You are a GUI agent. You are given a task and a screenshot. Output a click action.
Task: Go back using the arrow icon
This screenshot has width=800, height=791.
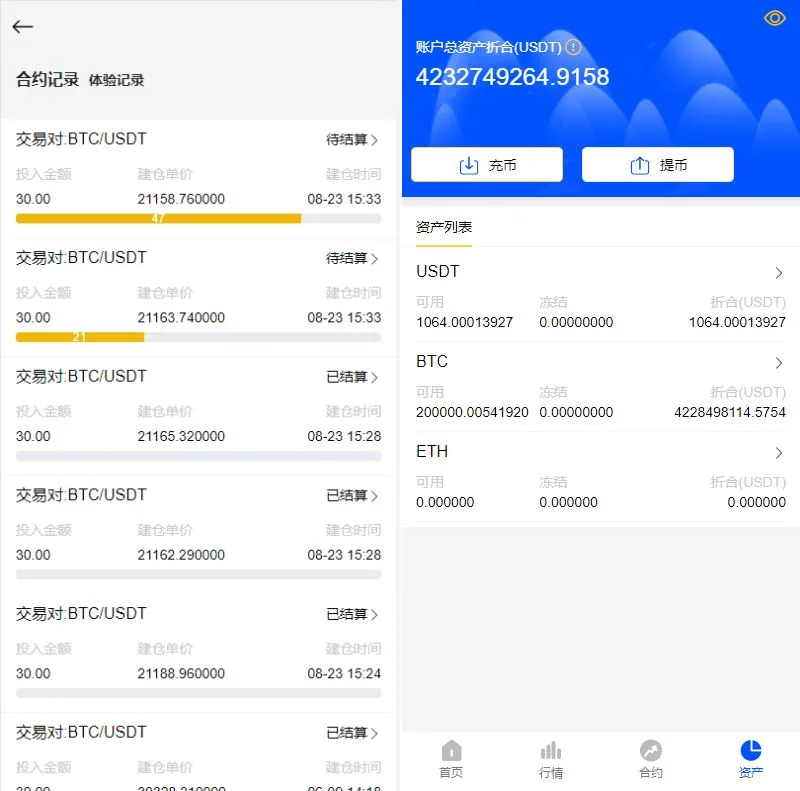(x=23, y=27)
